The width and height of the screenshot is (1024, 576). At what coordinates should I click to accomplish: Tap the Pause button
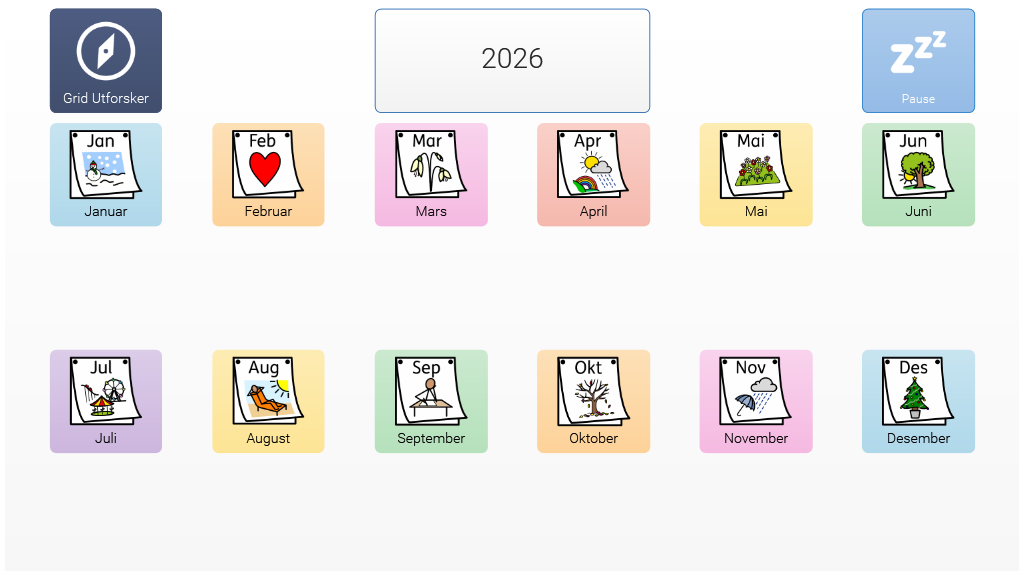tap(918, 61)
